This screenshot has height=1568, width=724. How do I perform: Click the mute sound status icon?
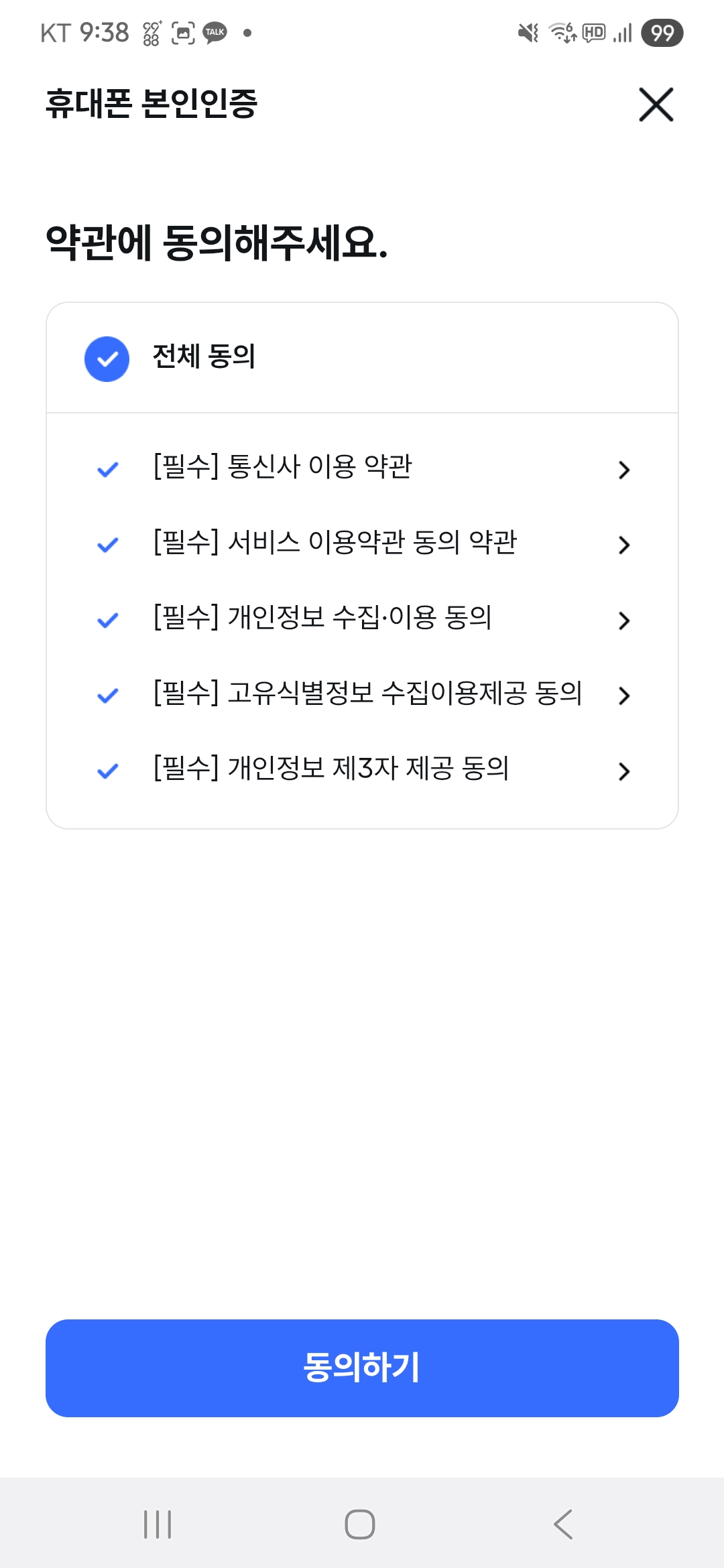[527, 31]
